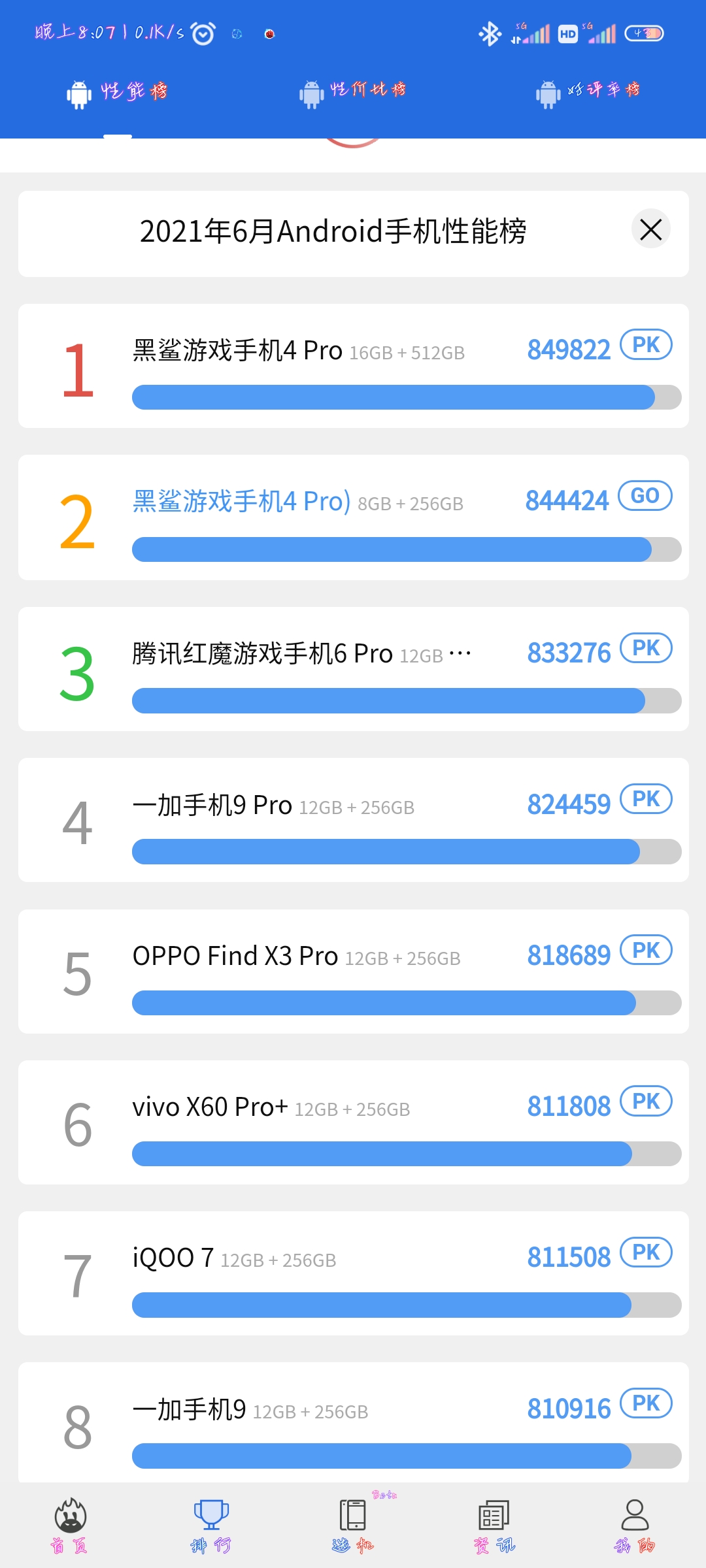Open the 资讯 news tab
706x1568 pixels.
click(494, 1526)
